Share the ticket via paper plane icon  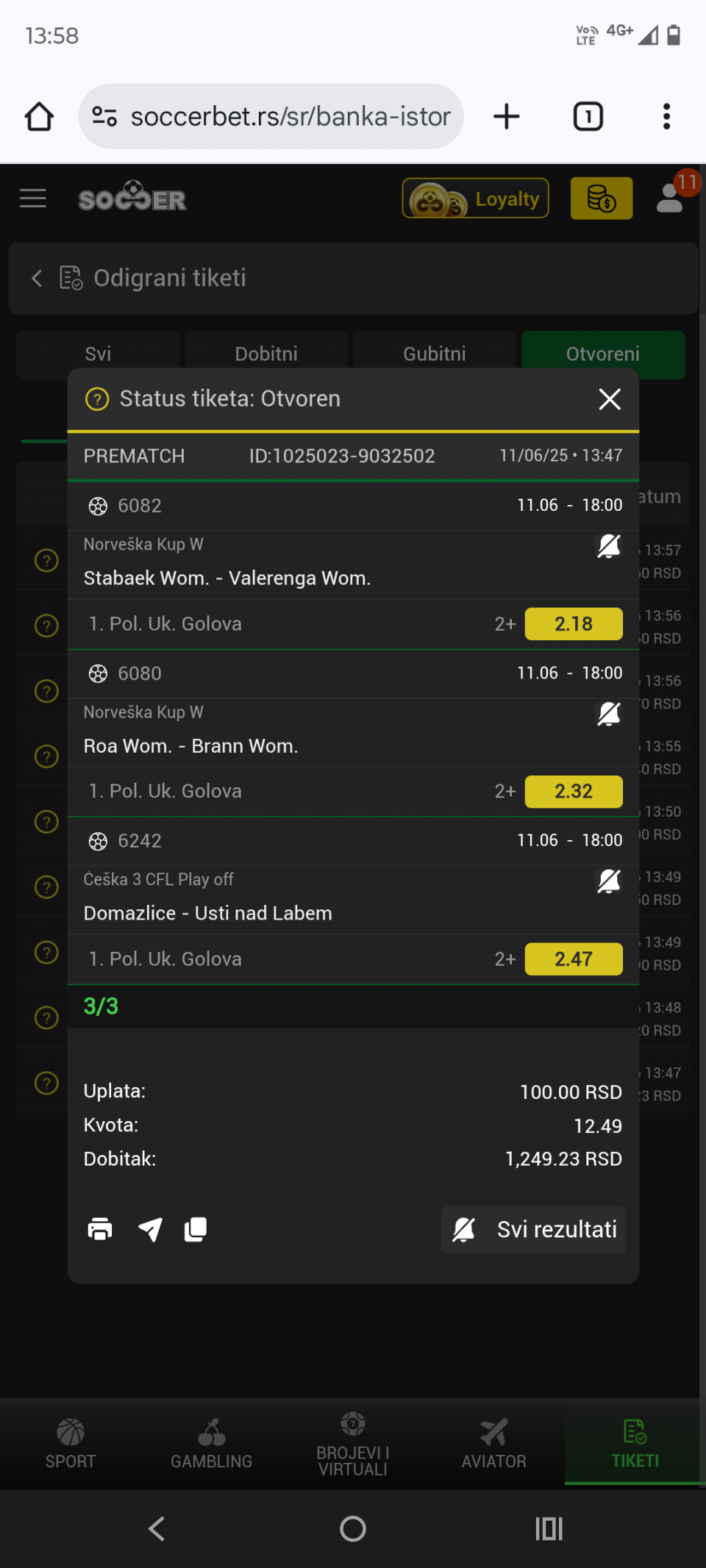coord(150,1229)
